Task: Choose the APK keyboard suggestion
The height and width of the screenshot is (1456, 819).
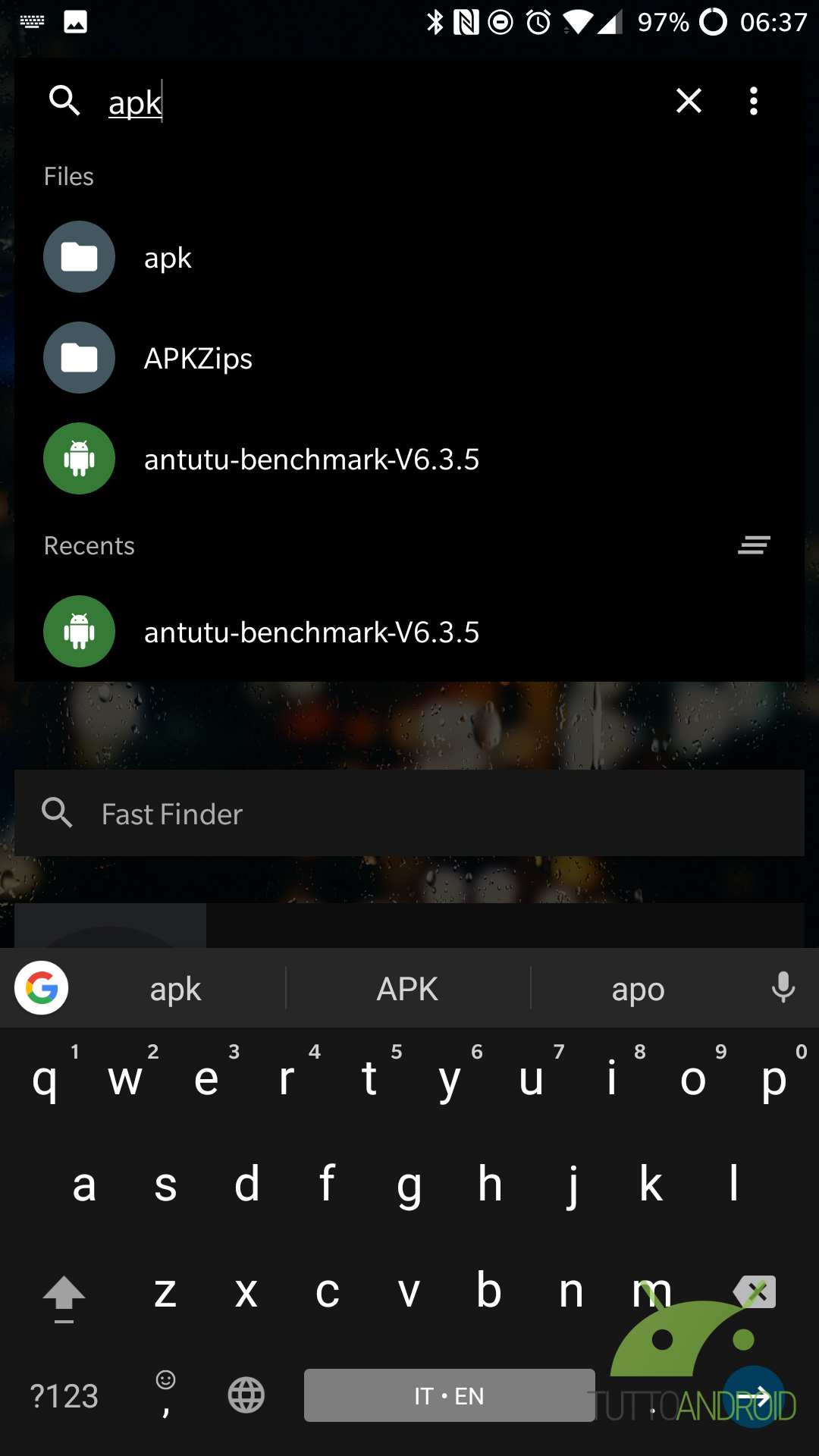Action: [408, 989]
